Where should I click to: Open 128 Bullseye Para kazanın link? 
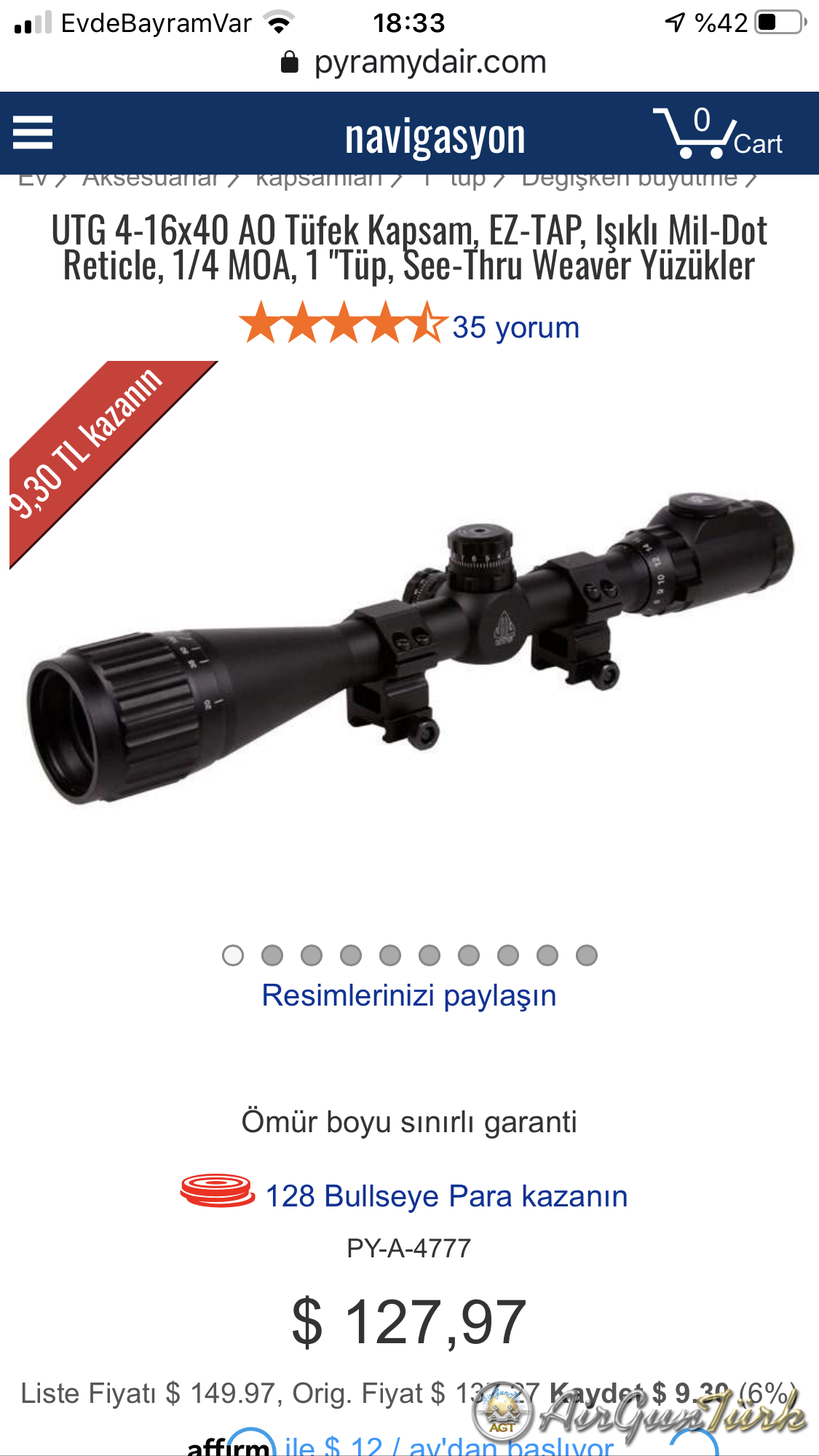point(446,1196)
